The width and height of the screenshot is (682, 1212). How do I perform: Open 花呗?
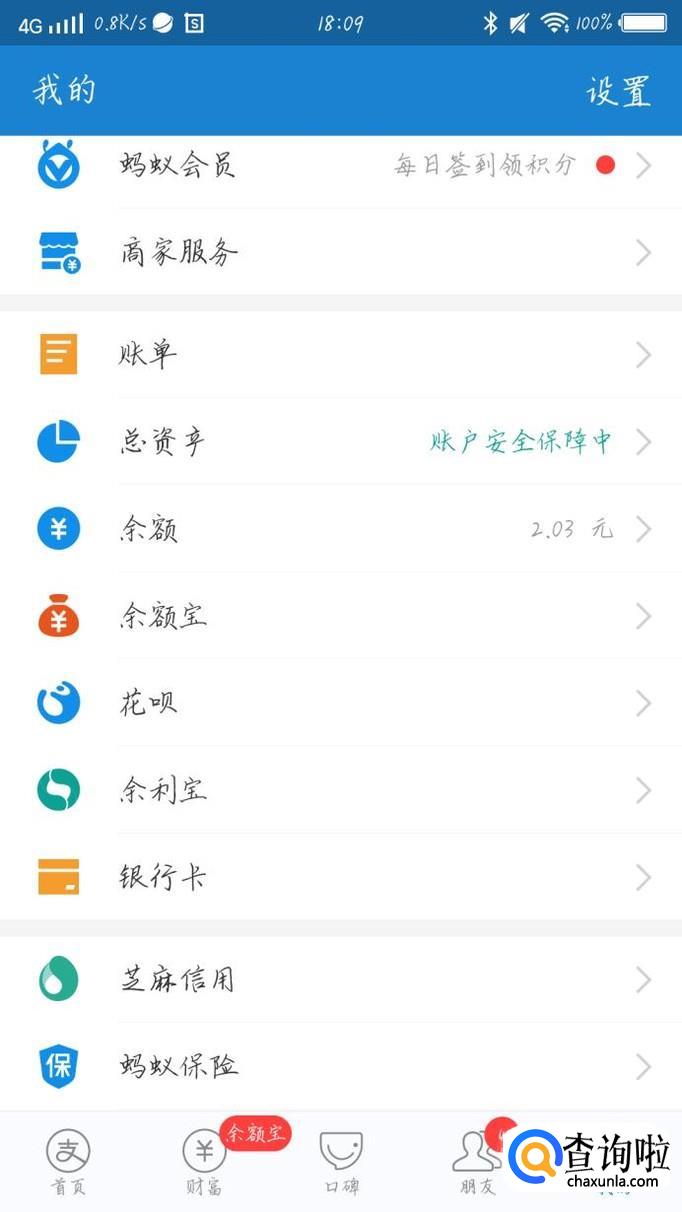(x=341, y=703)
